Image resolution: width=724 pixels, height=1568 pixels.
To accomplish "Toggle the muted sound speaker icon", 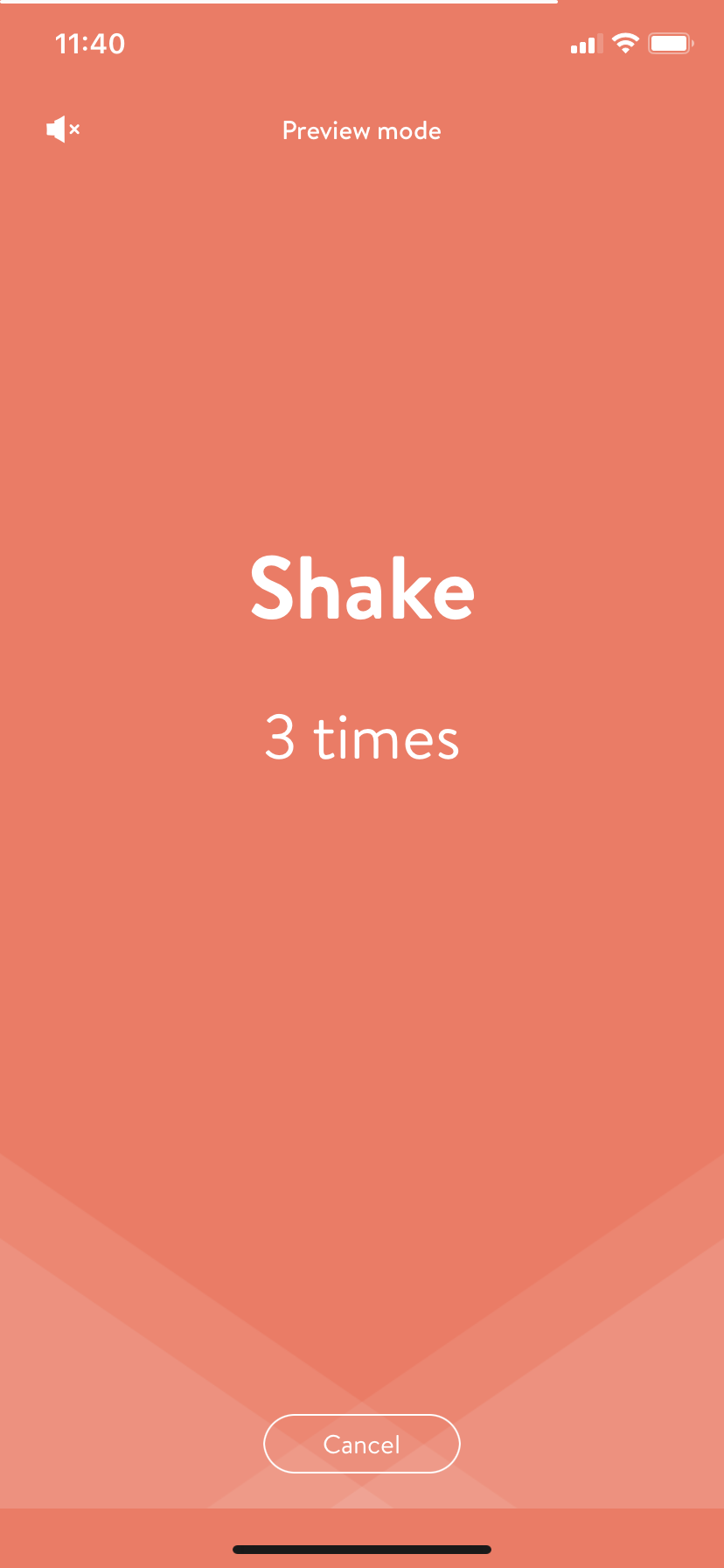I will tap(63, 129).
